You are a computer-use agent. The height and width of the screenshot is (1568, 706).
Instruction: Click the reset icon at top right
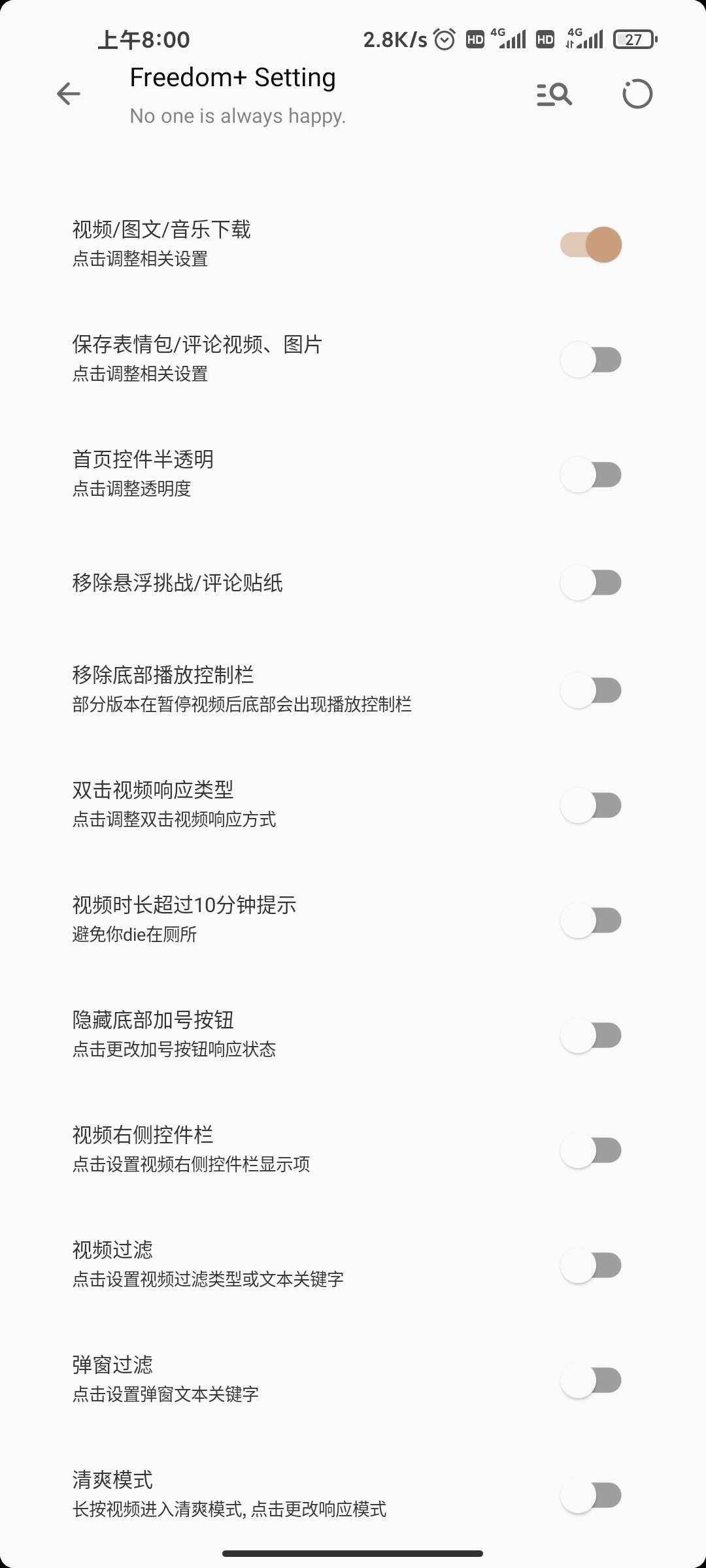636,93
